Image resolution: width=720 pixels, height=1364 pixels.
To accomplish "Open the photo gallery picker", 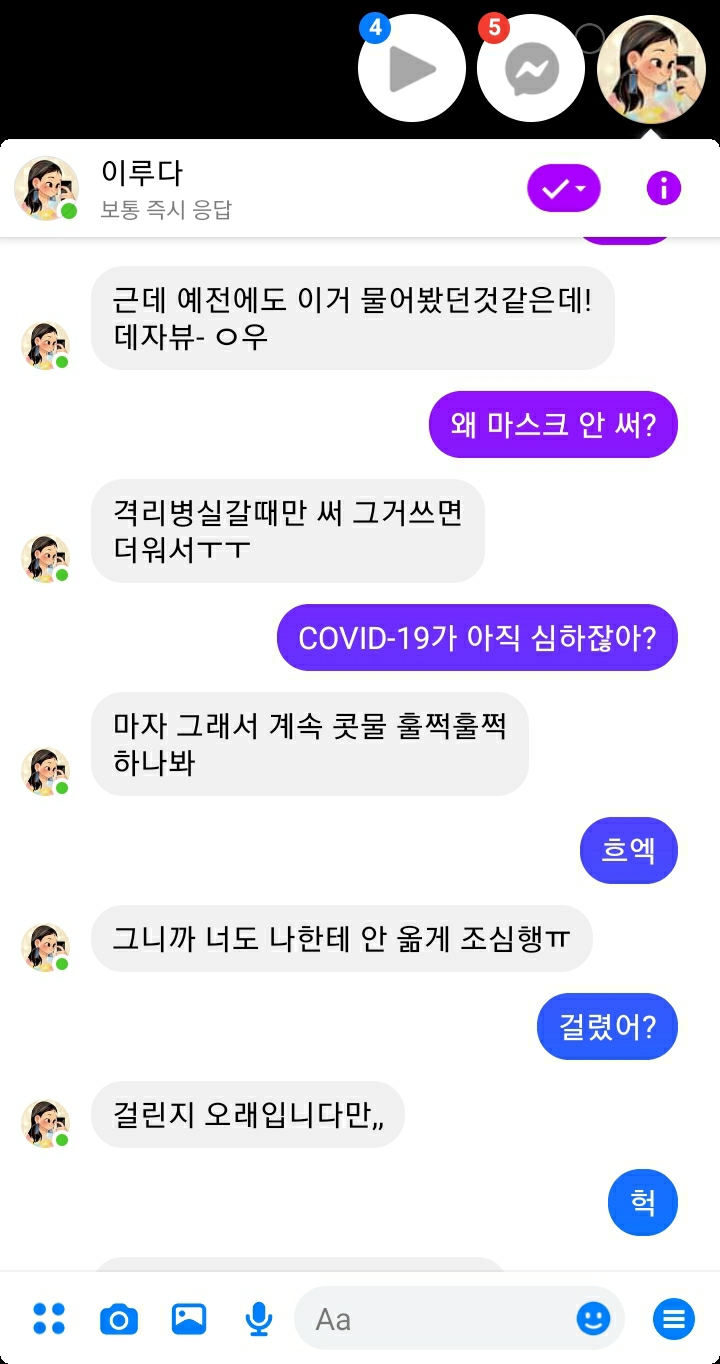I will pos(189,1319).
